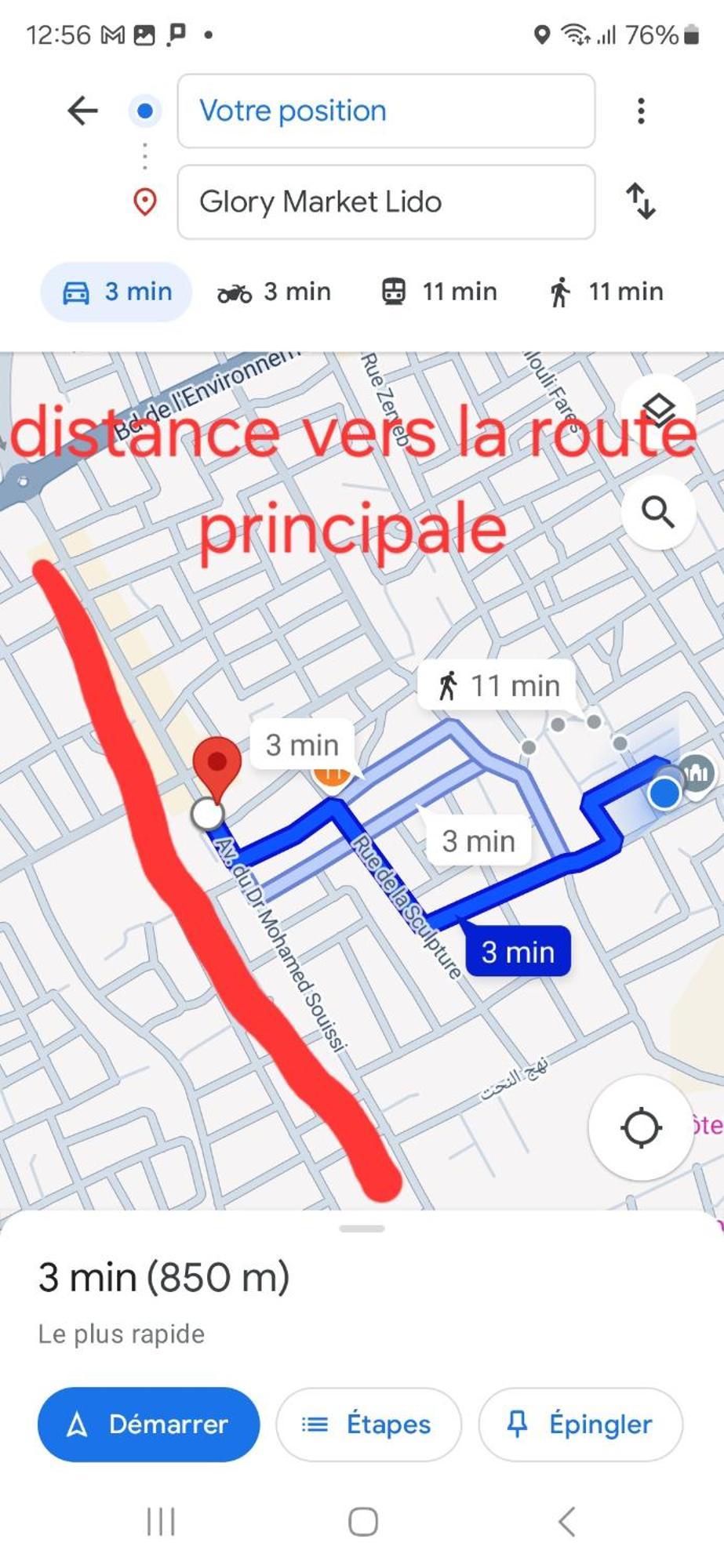The width and height of the screenshot is (724, 1568).
Task: Swap origin and destination
Action: [641, 201]
